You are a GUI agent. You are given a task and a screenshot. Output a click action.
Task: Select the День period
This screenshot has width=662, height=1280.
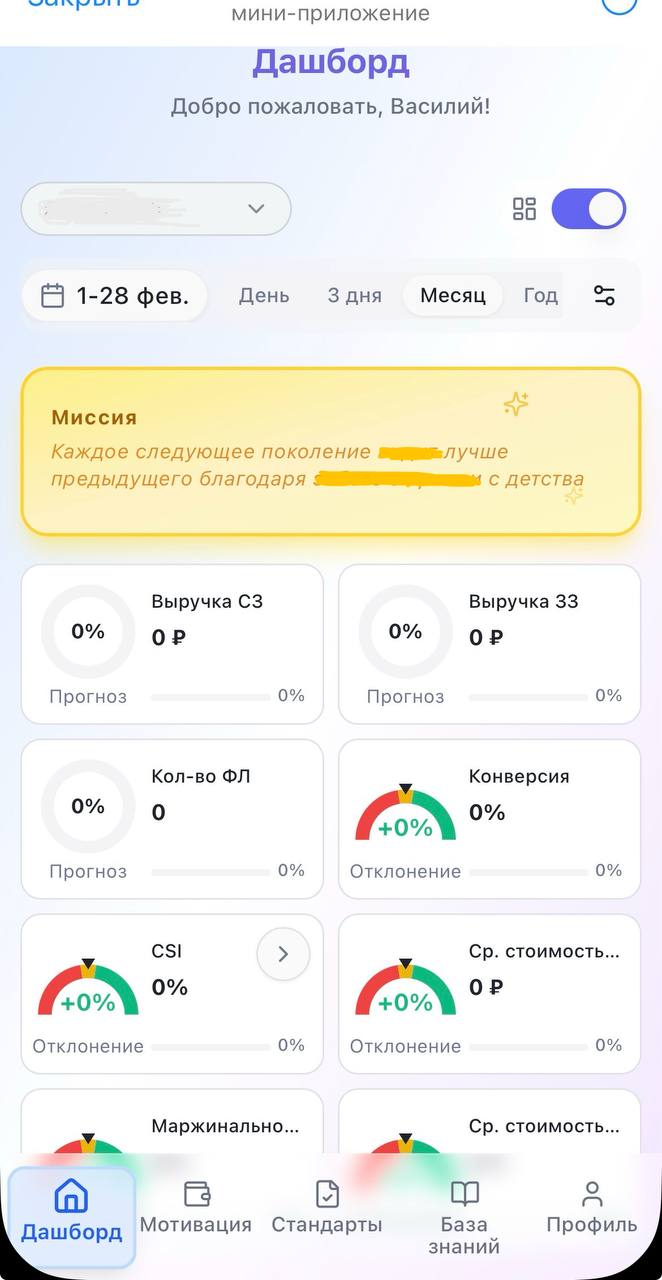tap(264, 296)
